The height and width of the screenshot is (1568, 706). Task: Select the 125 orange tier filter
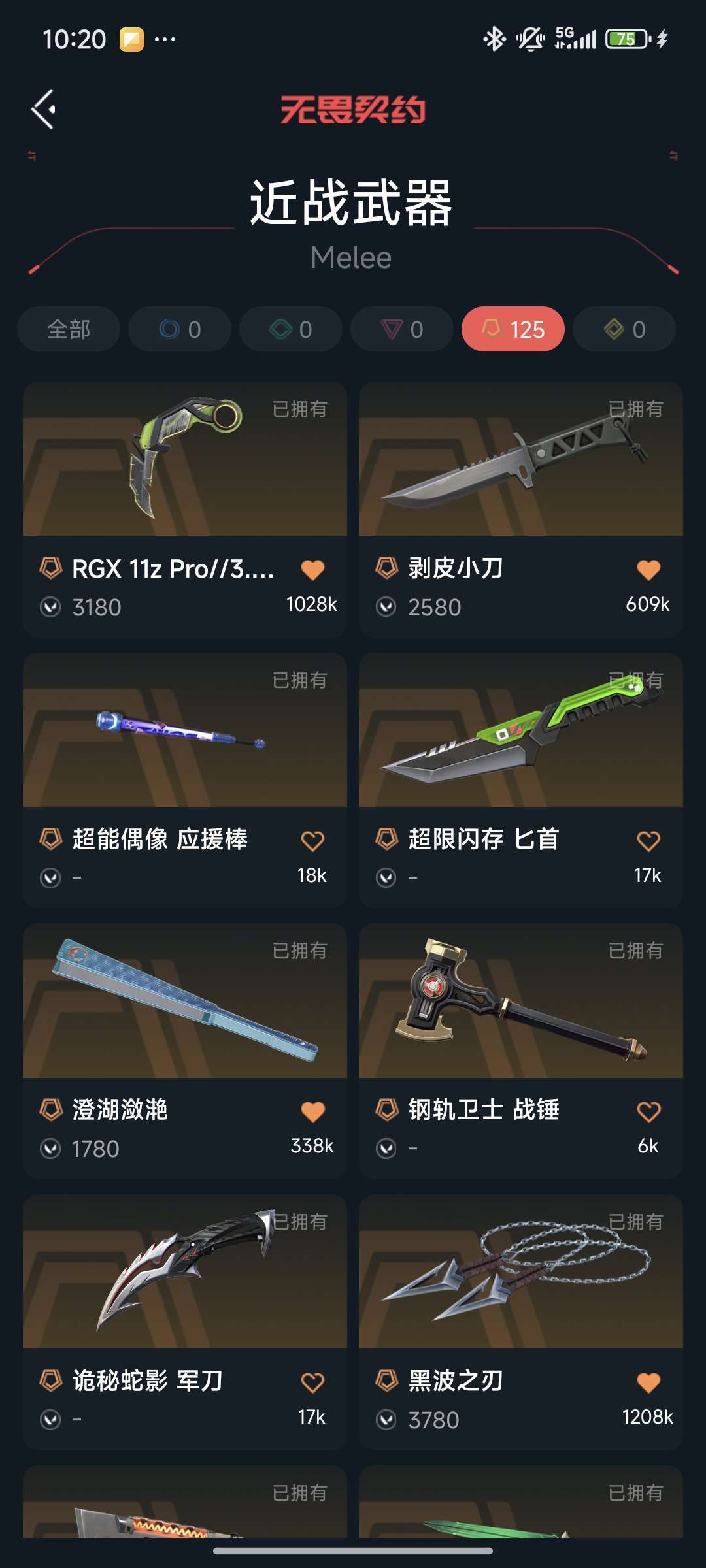[513, 329]
